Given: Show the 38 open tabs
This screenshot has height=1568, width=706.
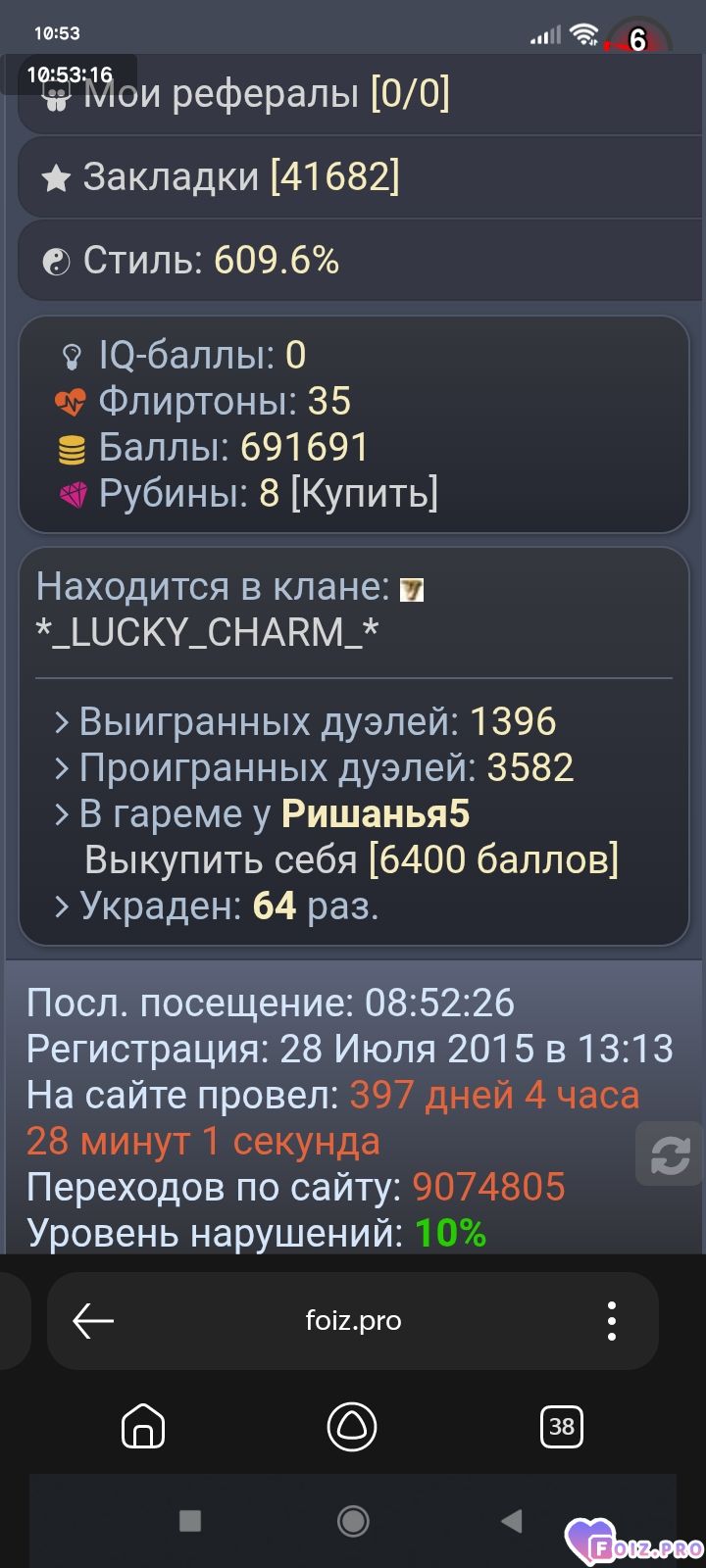Looking at the screenshot, I should point(562,1427).
